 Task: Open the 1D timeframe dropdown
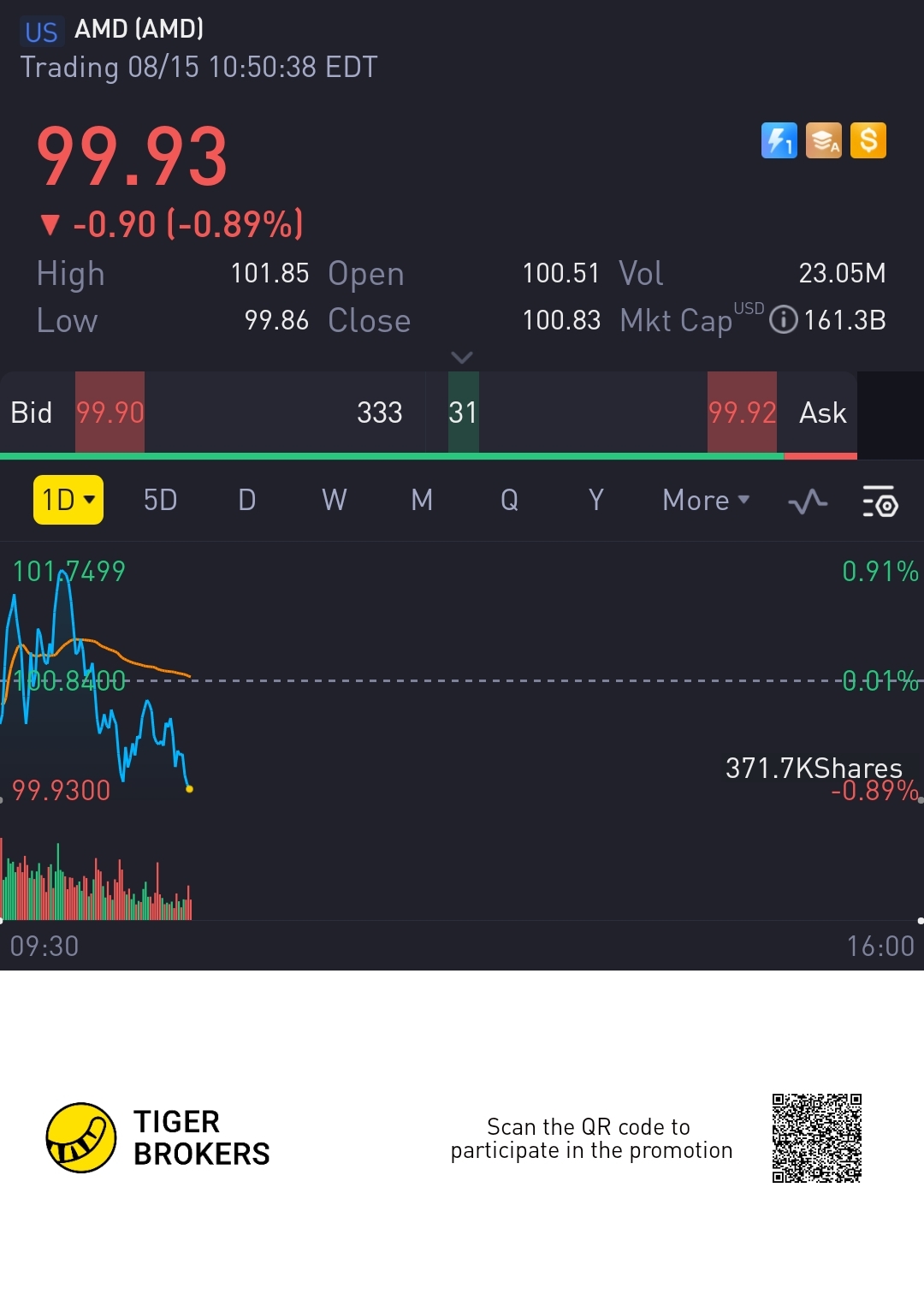tap(68, 500)
